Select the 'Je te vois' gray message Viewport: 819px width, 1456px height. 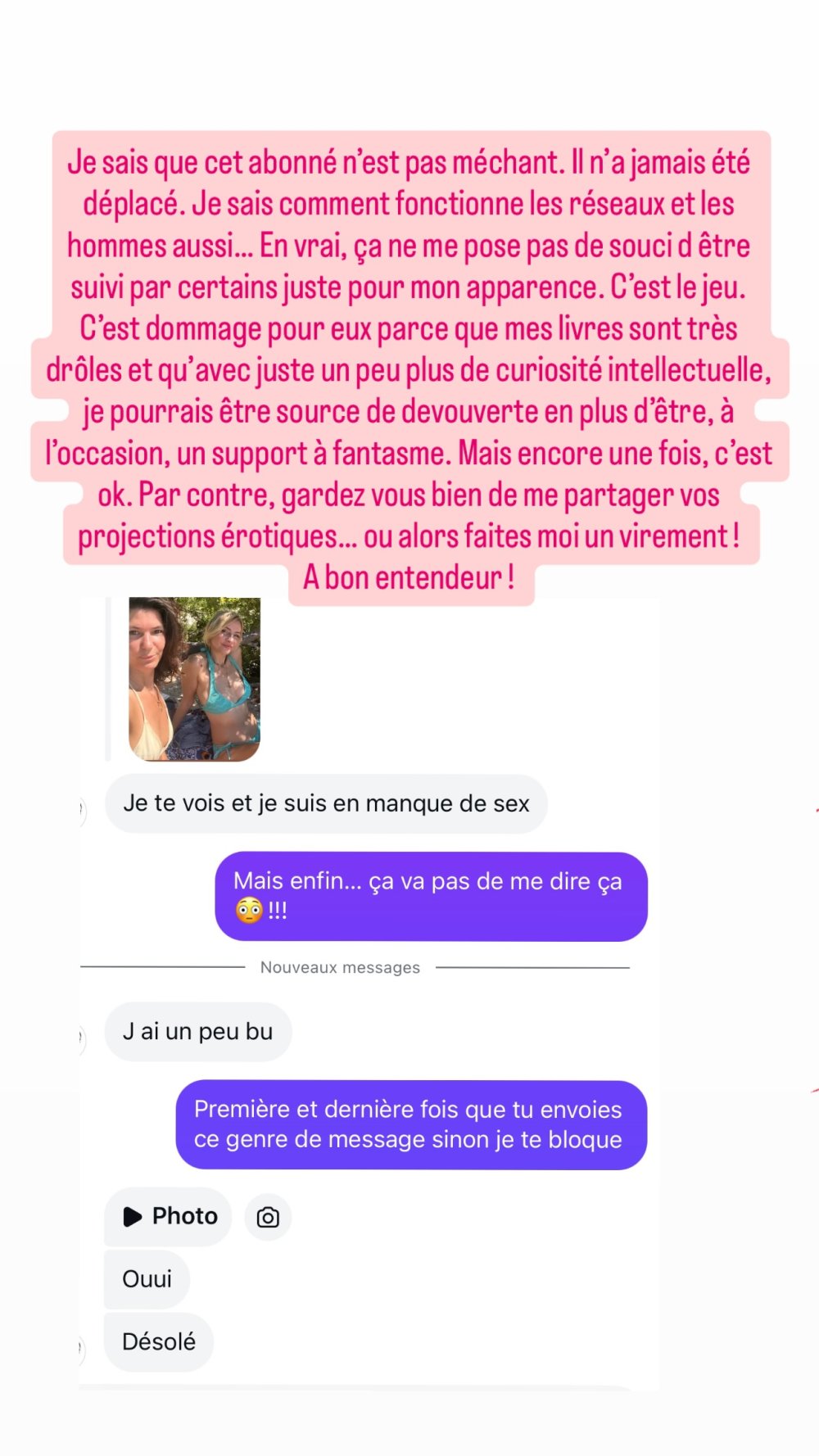325,803
